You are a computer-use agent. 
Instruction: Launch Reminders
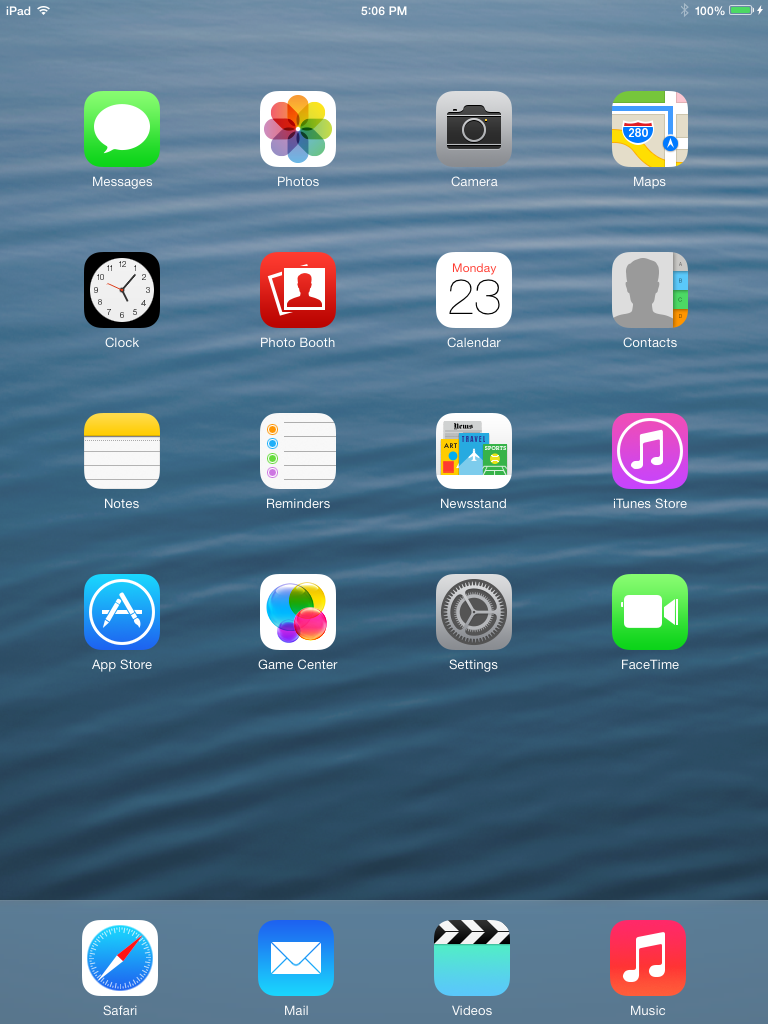[x=298, y=451]
